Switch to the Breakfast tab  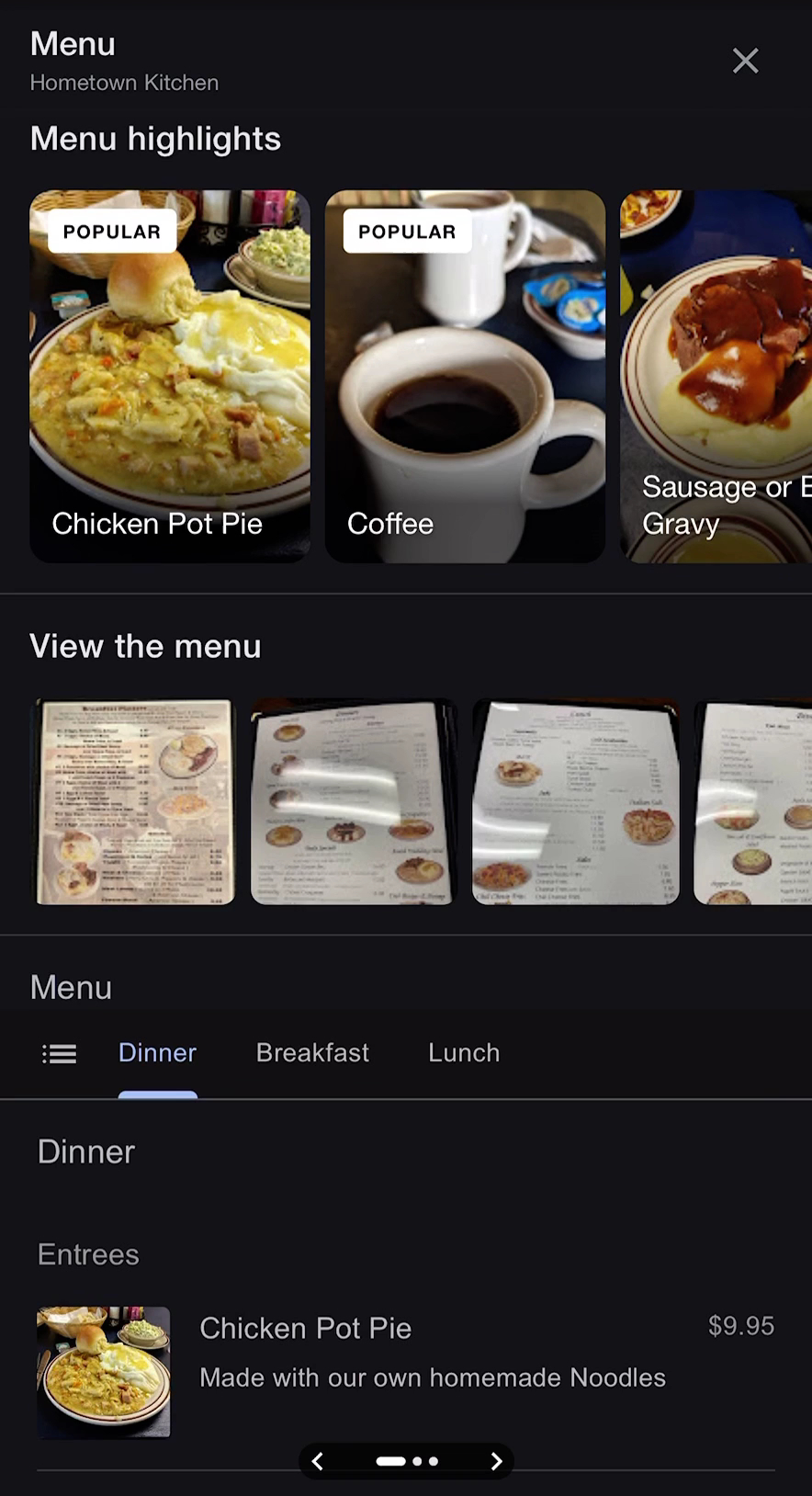(x=312, y=1053)
